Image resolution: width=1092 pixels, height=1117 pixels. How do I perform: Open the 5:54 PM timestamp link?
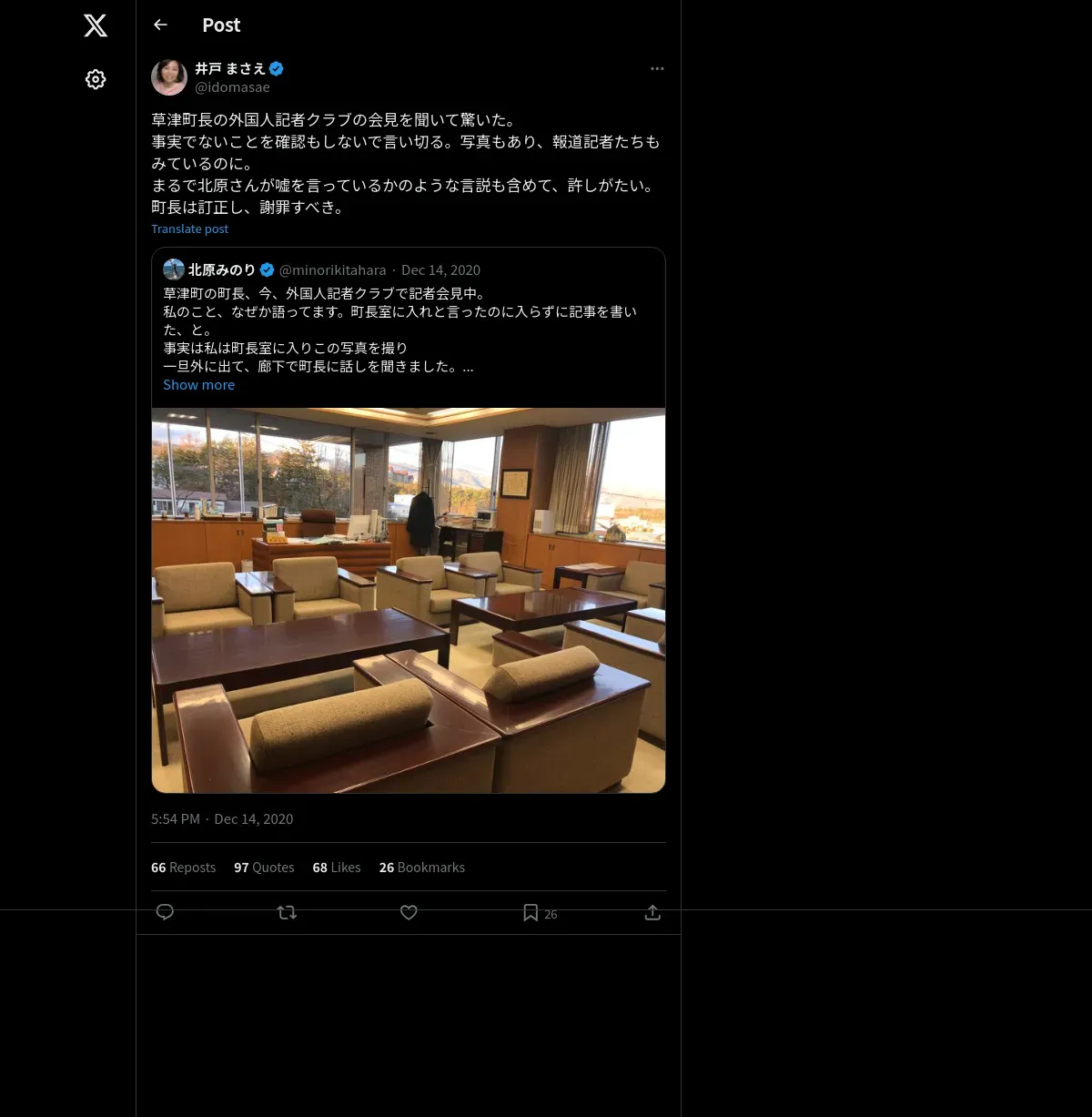176,819
